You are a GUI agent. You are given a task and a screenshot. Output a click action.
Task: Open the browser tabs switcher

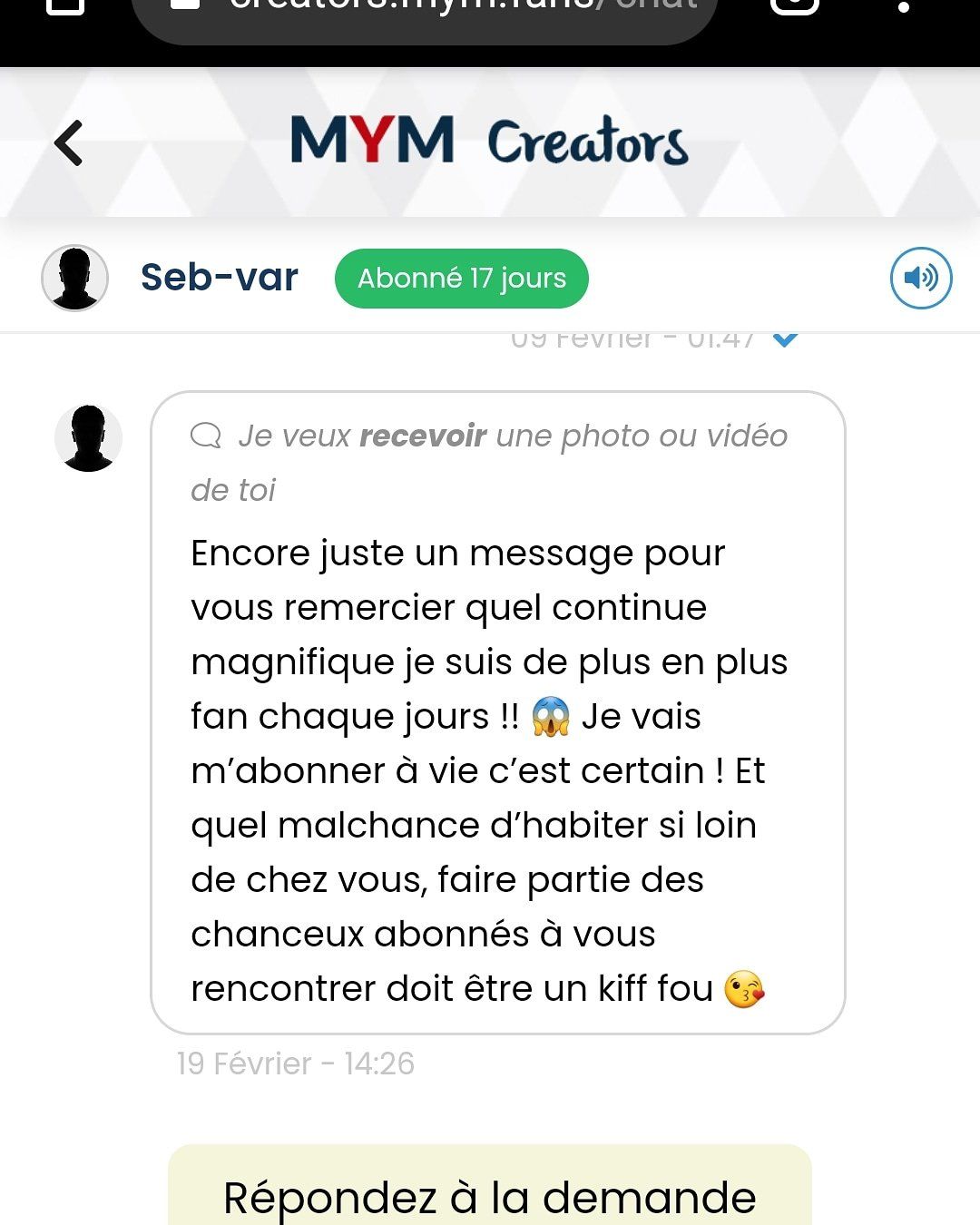(794, 5)
